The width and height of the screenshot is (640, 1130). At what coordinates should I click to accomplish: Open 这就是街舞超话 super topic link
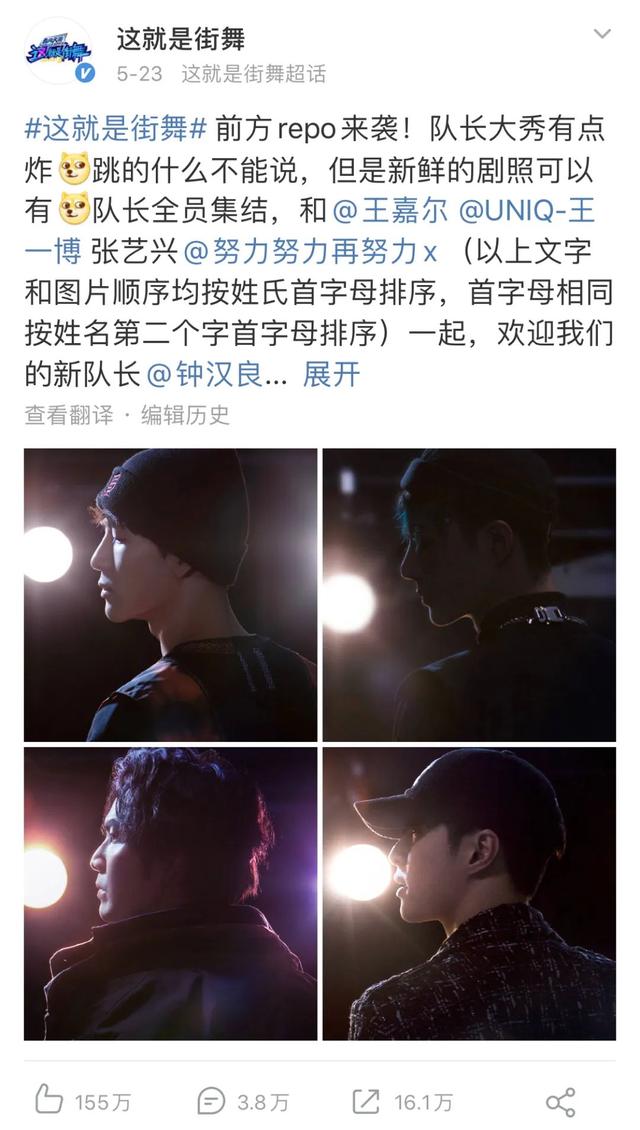pyautogui.click(x=253, y=74)
